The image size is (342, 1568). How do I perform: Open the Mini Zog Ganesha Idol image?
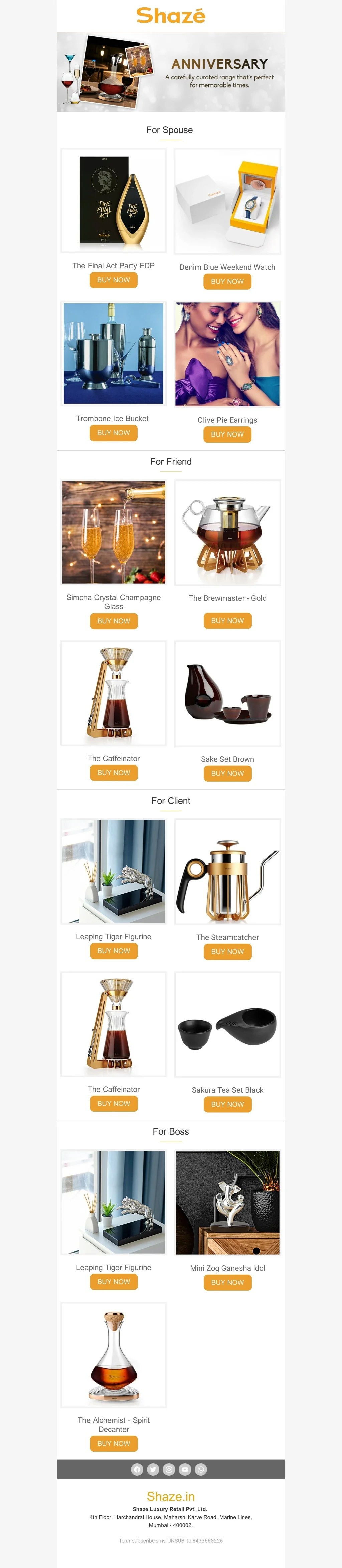[227, 1202]
